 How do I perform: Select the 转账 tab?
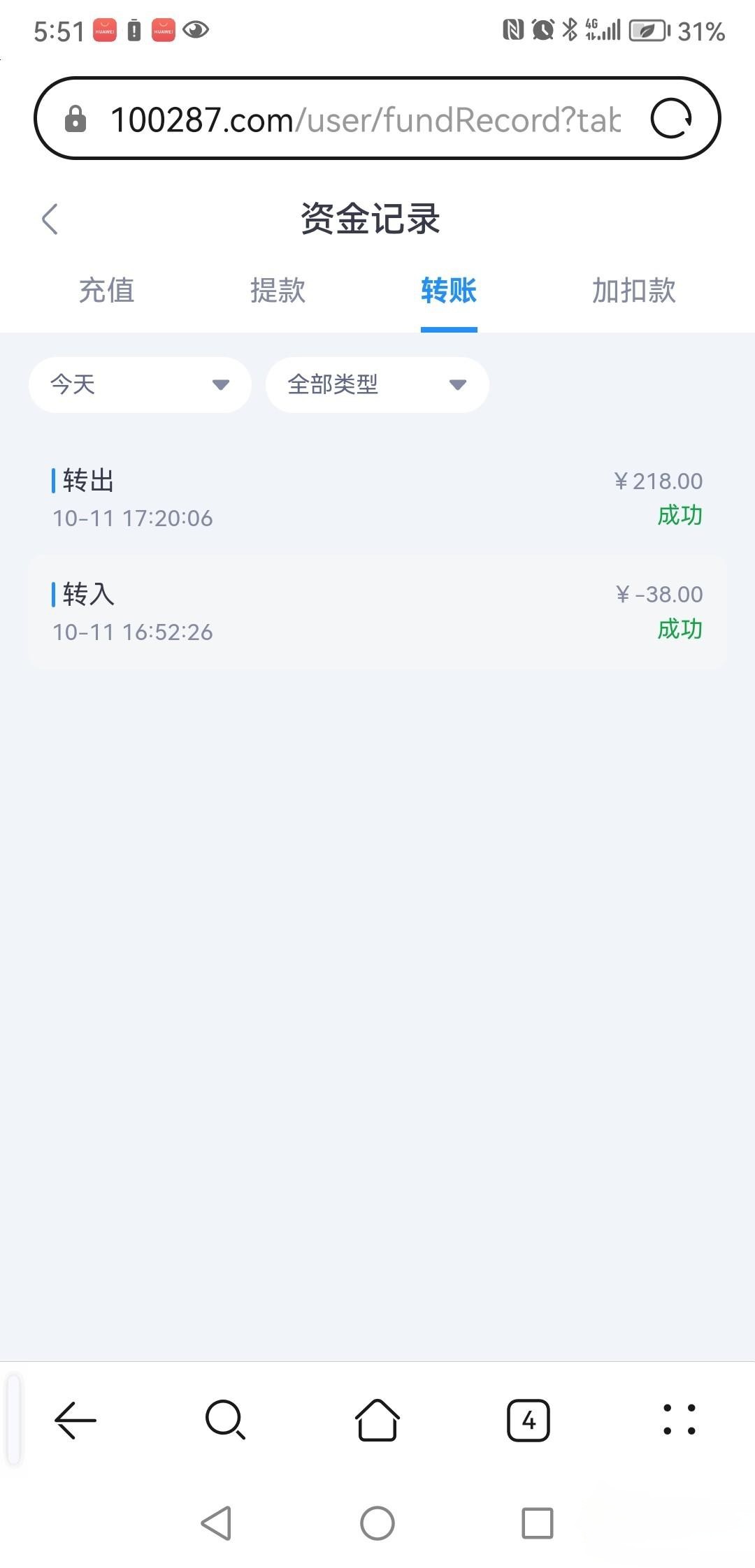pos(449,291)
